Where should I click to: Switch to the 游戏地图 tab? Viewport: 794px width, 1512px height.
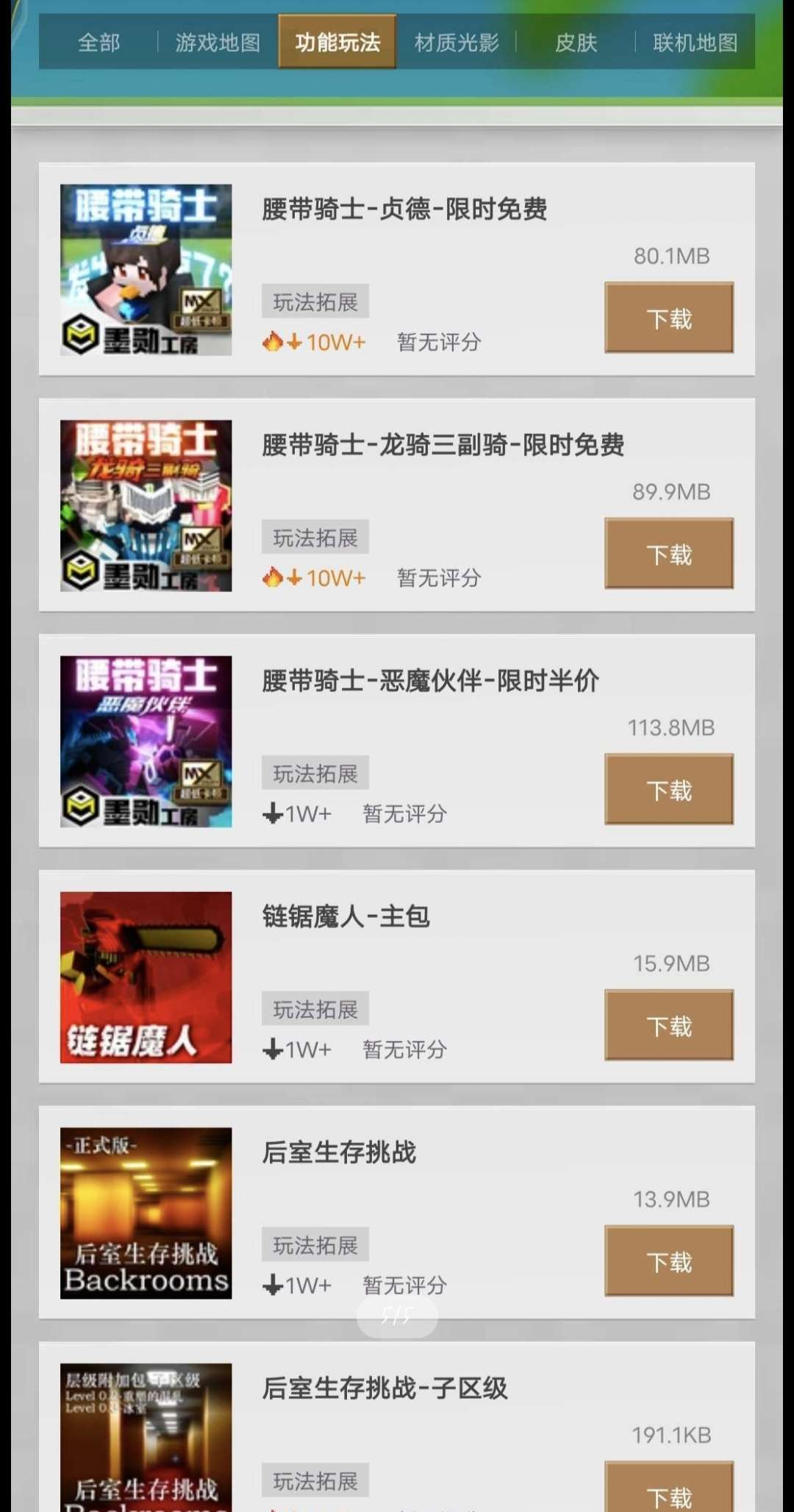tap(218, 43)
